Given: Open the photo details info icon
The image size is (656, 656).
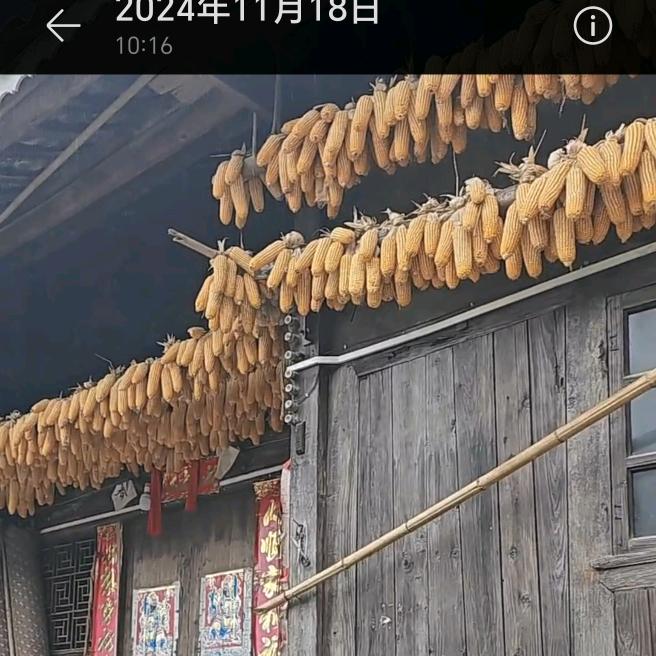Looking at the screenshot, I should coord(592,26).
